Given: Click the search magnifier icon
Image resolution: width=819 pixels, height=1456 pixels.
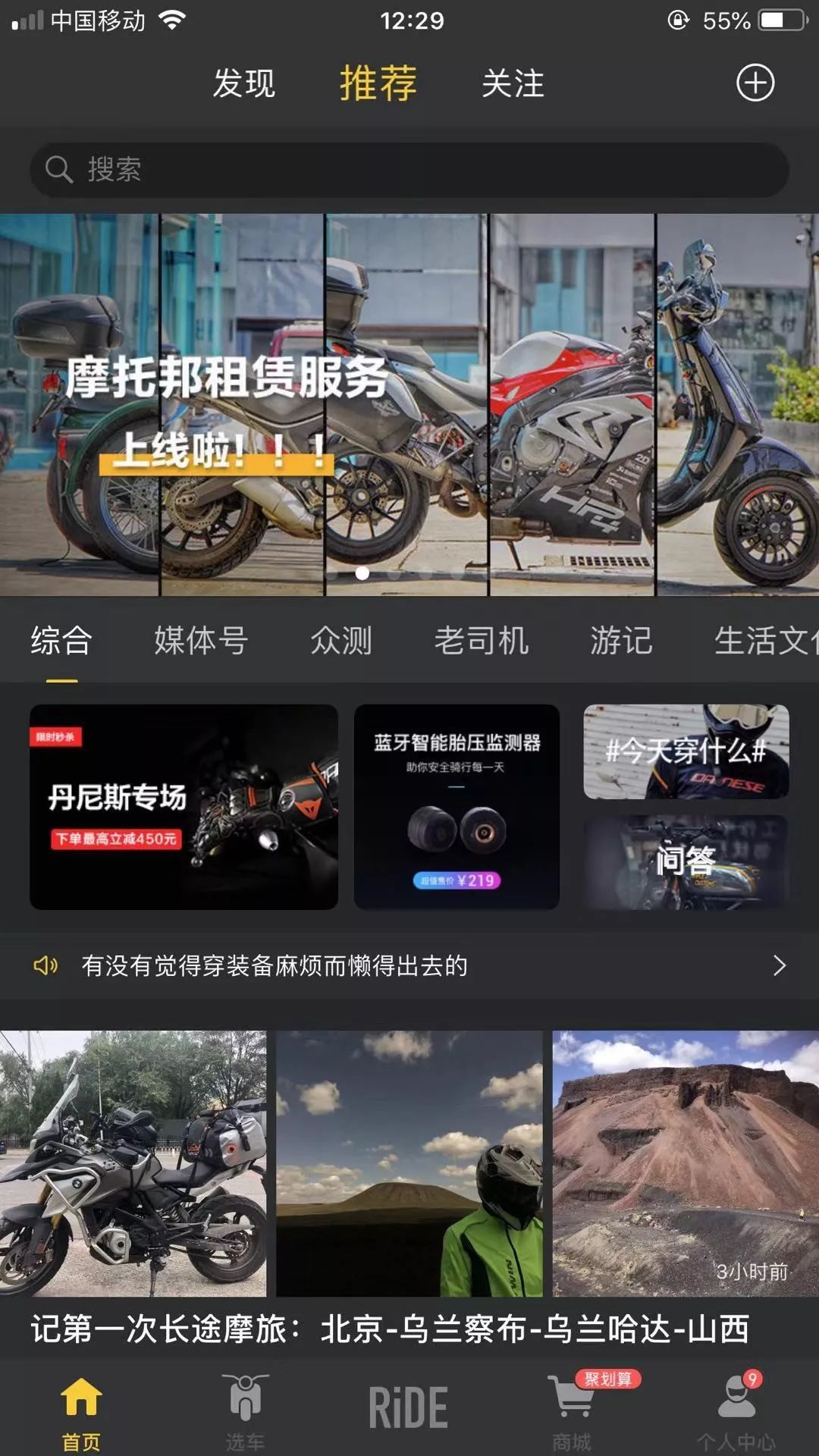Looking at the screenshot, I should click(x=59, y=169).
